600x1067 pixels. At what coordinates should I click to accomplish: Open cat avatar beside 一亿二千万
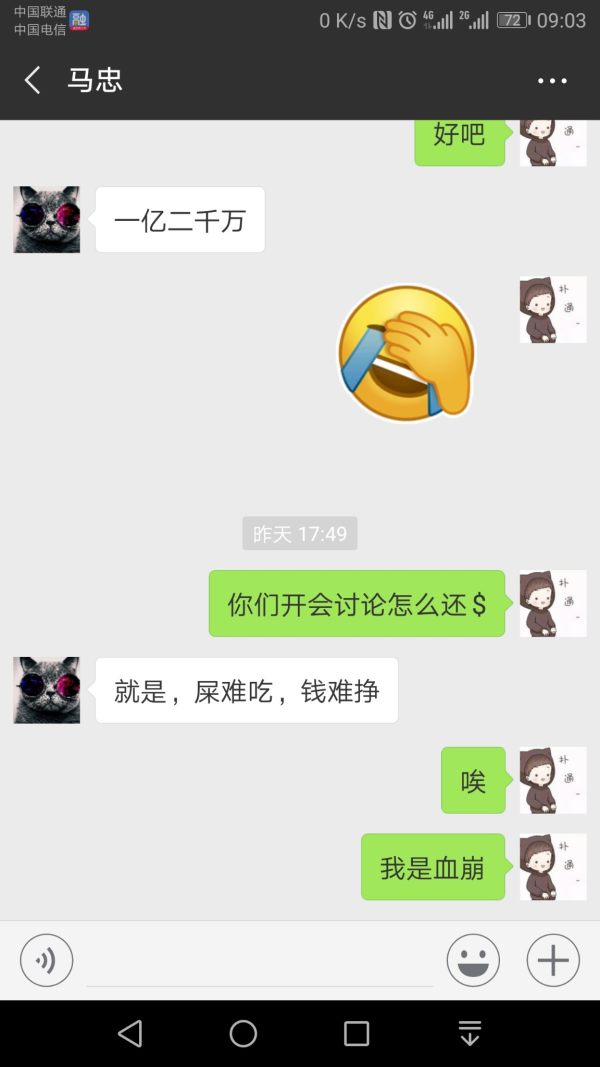click(x=46, y=219)
